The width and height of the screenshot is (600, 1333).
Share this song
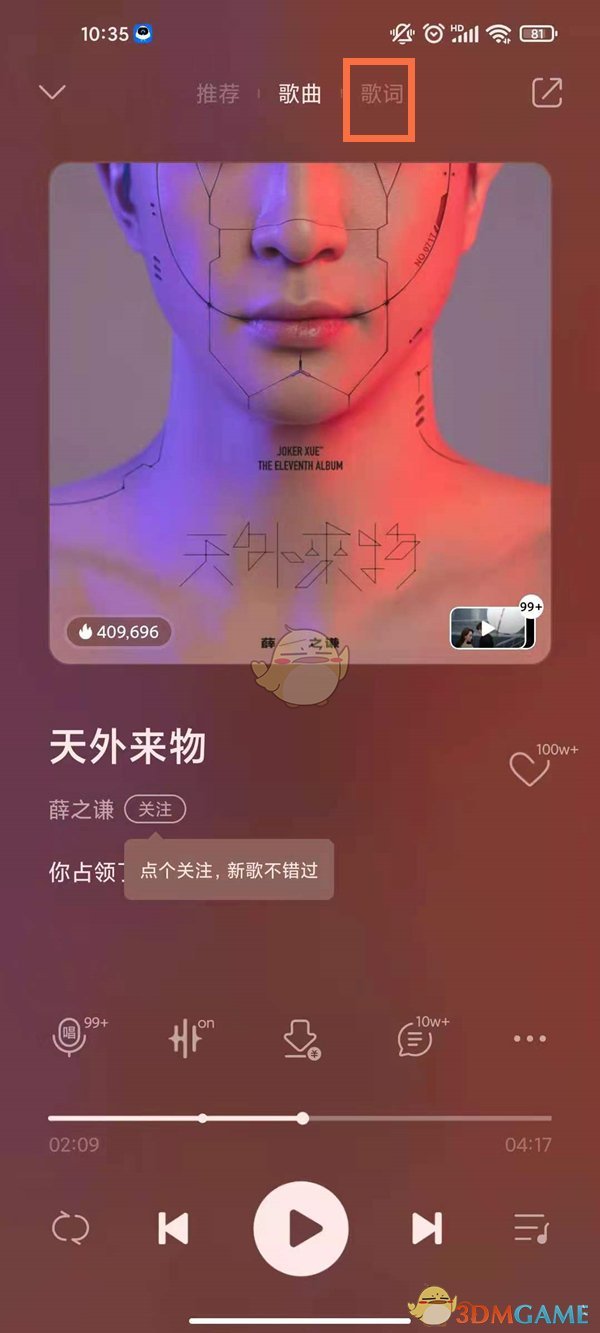547,93
